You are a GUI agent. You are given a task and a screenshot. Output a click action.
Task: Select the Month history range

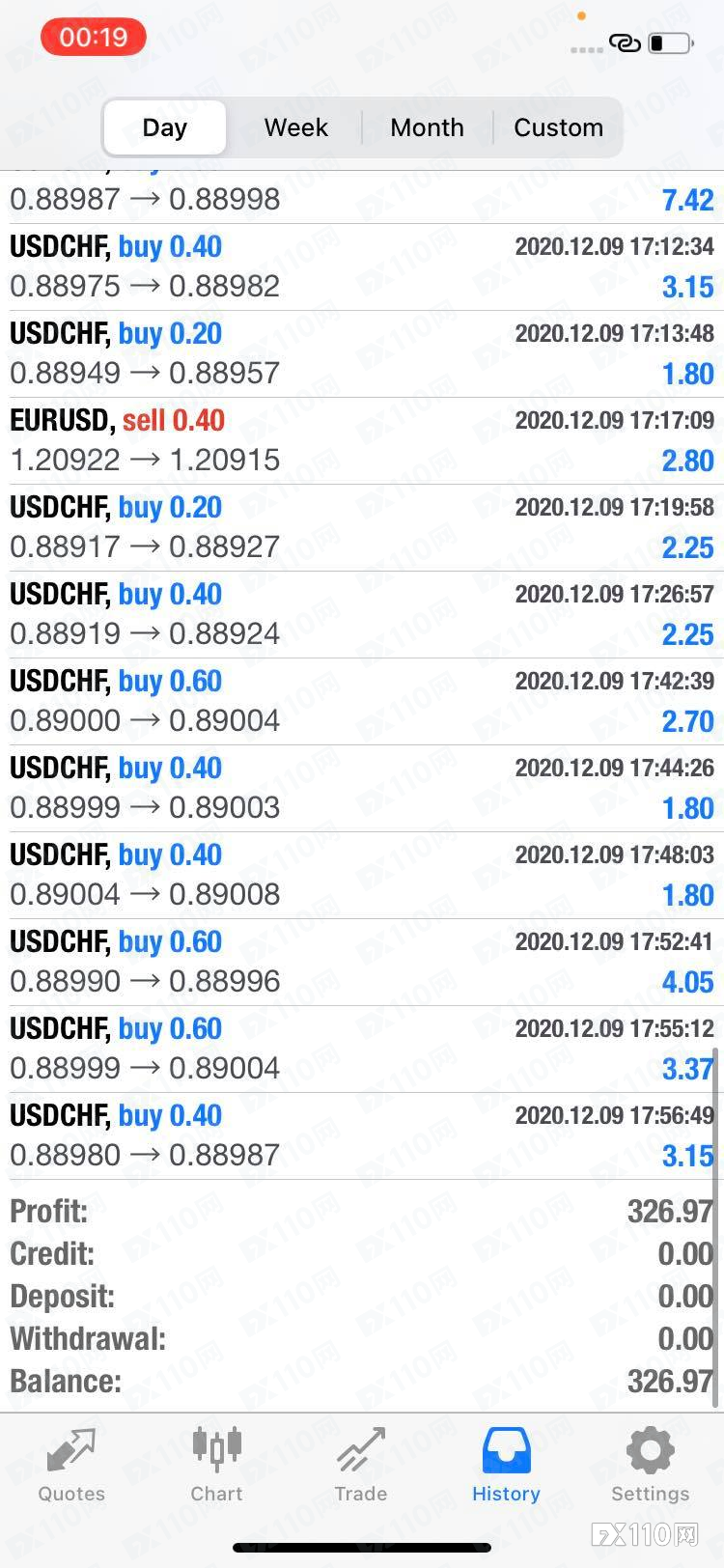click(x=427, y=127)
